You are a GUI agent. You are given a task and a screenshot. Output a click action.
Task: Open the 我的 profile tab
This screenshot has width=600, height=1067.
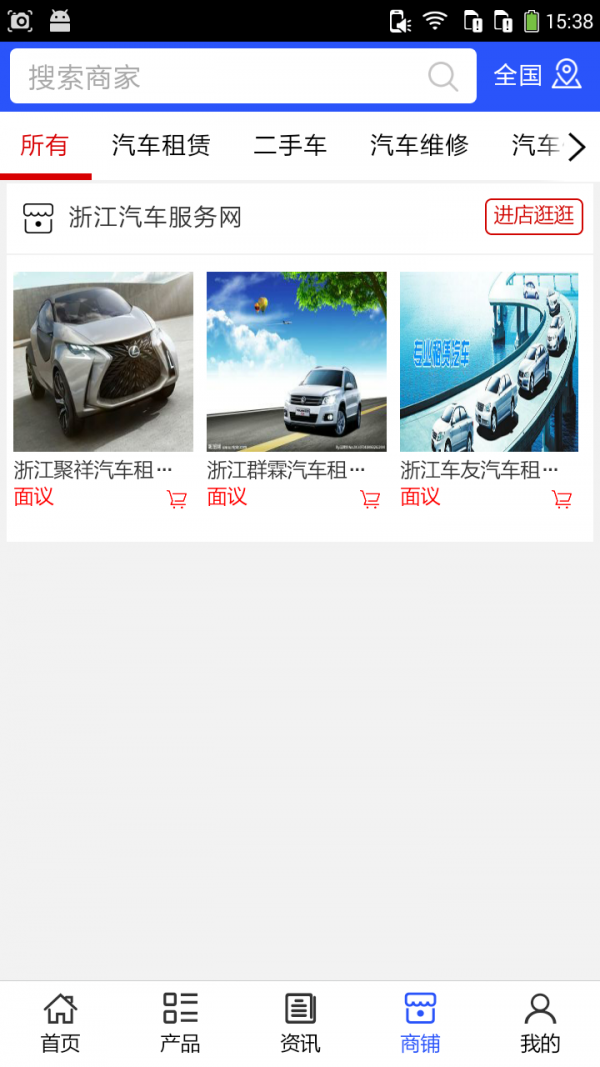tap(540, 1023)
